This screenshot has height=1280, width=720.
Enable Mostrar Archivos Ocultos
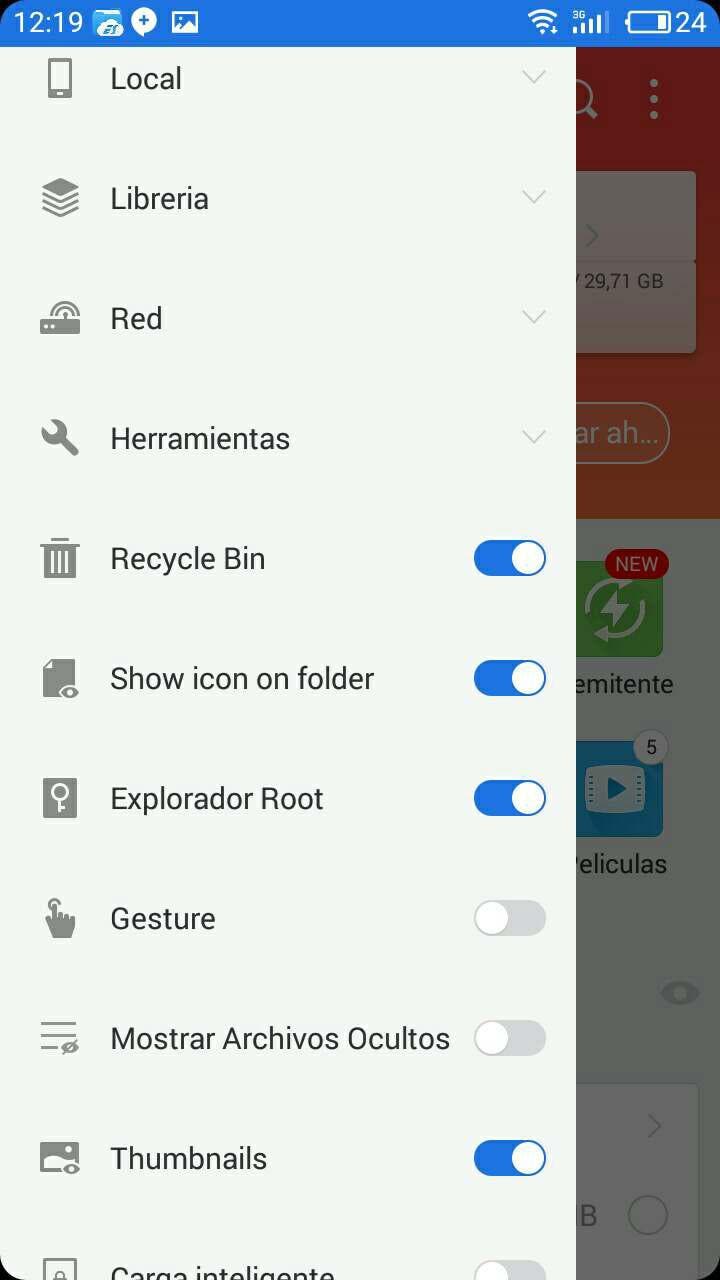point(509,1038)
